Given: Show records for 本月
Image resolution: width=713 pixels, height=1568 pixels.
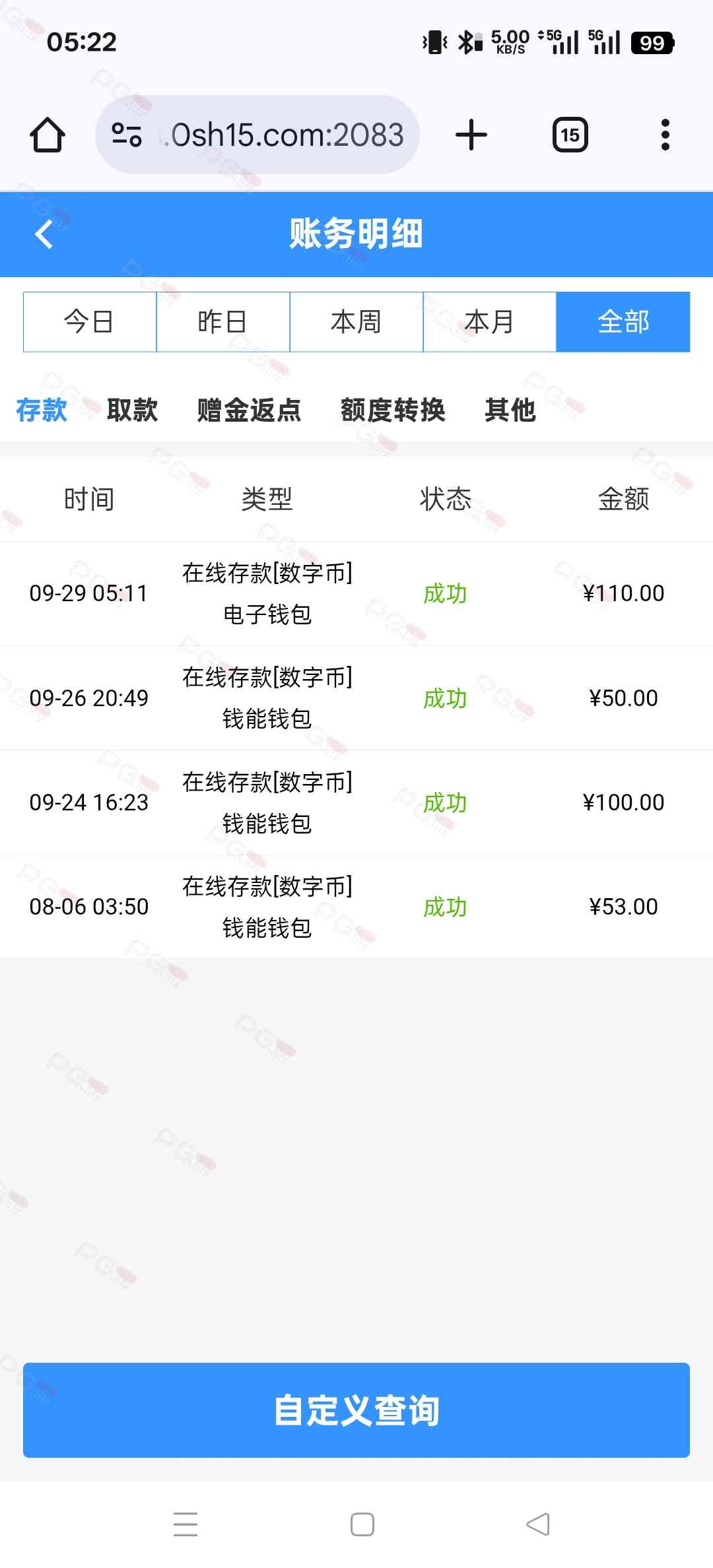Looking at the screenshot, I should click(490, 322).
